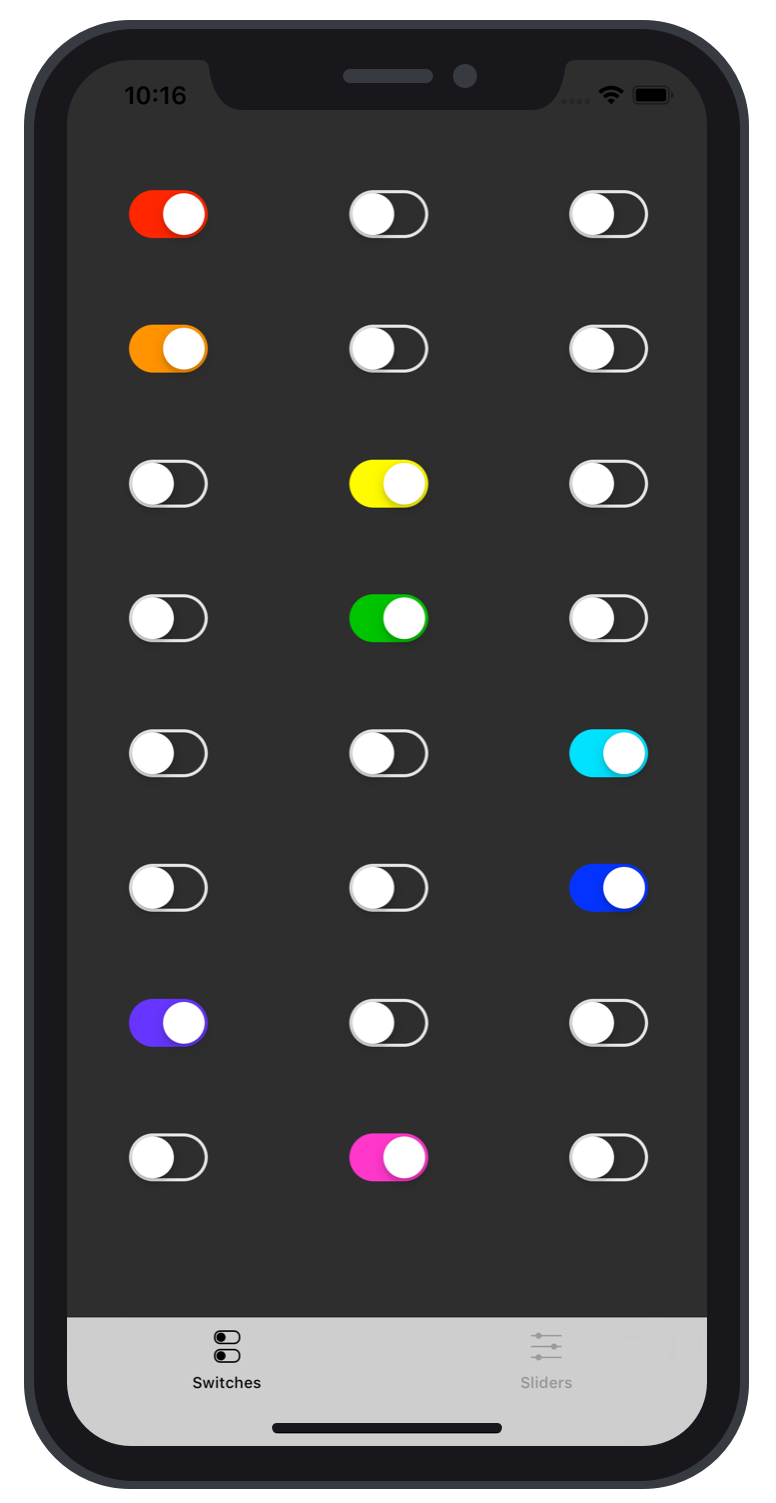Turn off the cyan switch
The image size is (776, 1503).
608,753
